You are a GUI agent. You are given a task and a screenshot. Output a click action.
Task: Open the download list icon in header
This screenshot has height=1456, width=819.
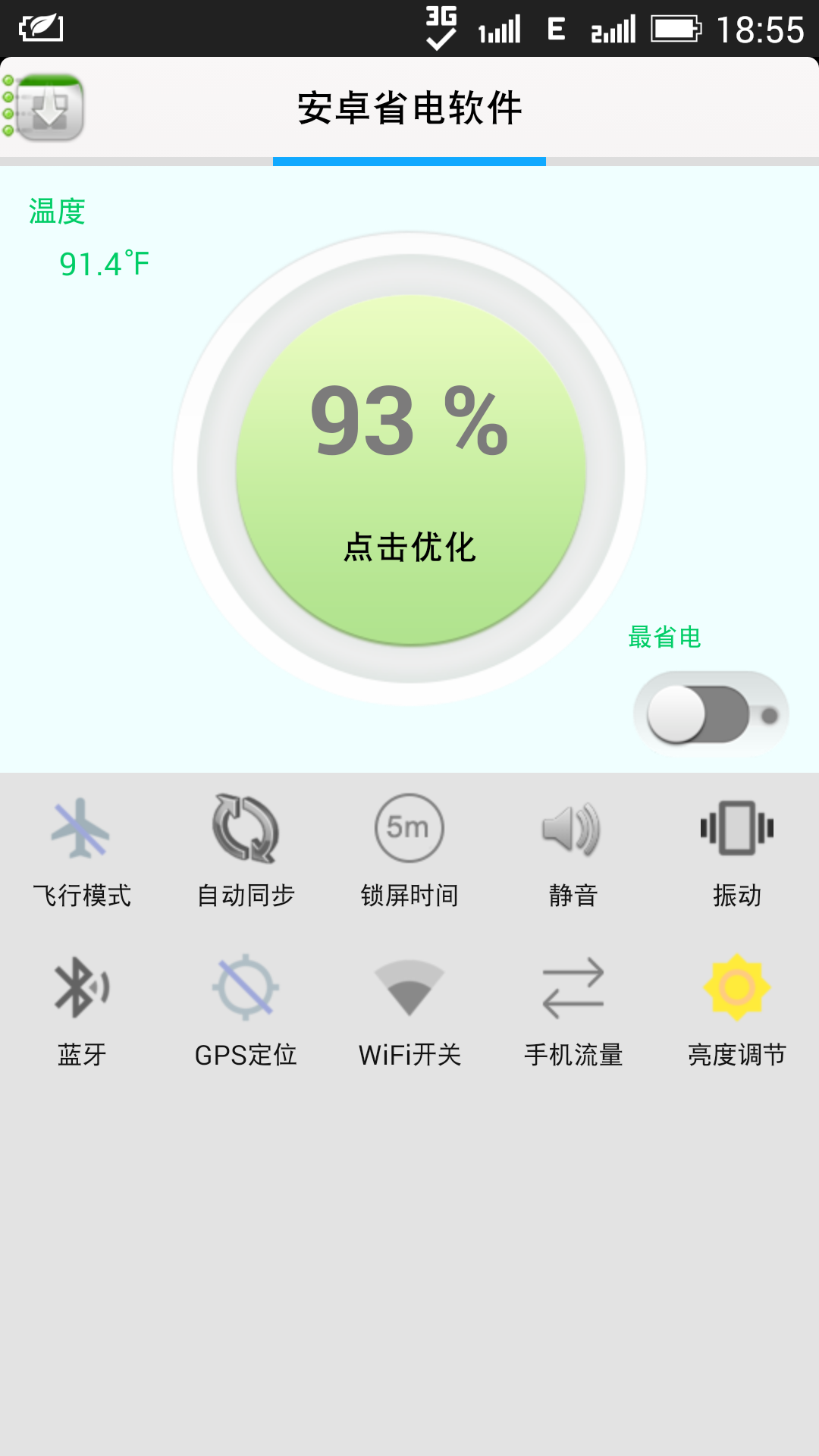point(43,107)
